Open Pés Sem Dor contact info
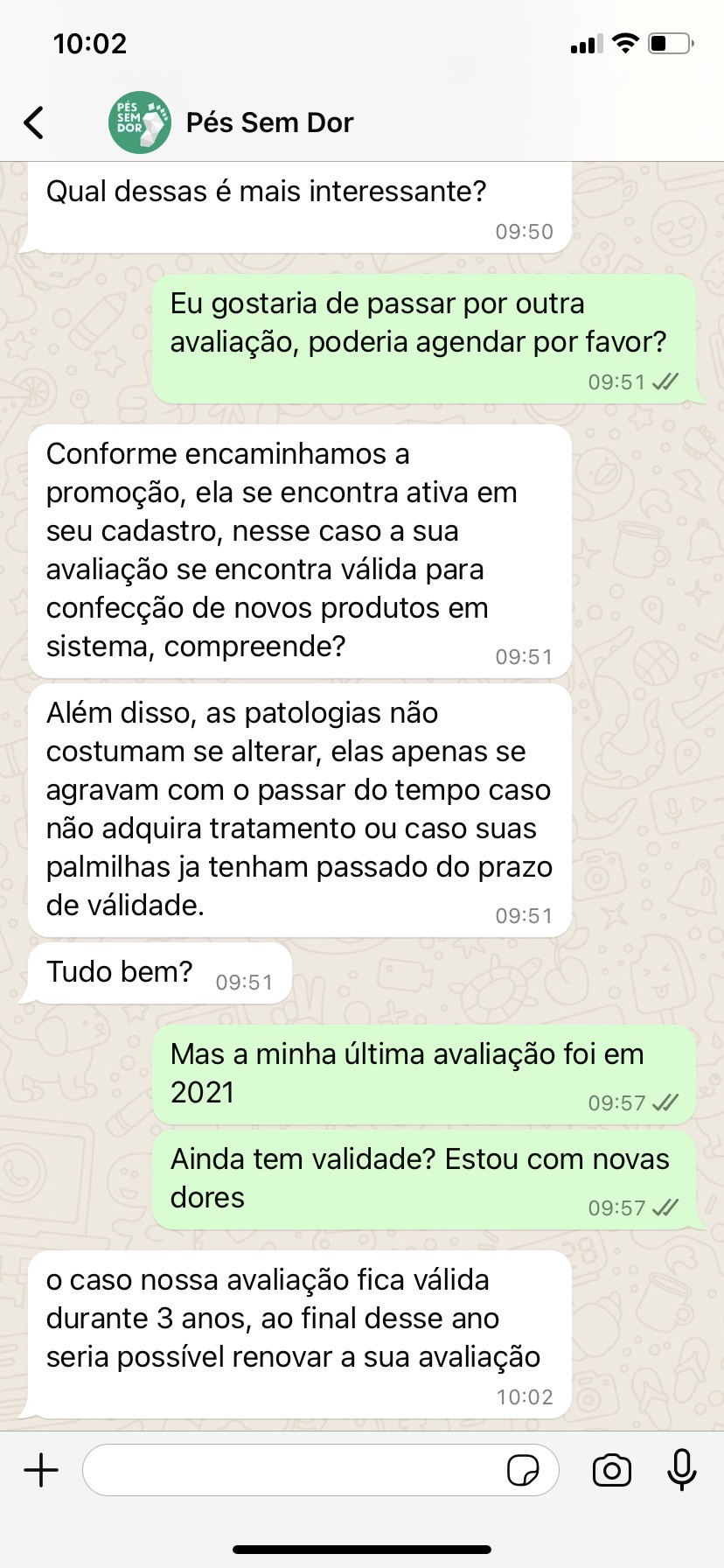This screenshot has height=1568, width=724. tap(269, 122)
